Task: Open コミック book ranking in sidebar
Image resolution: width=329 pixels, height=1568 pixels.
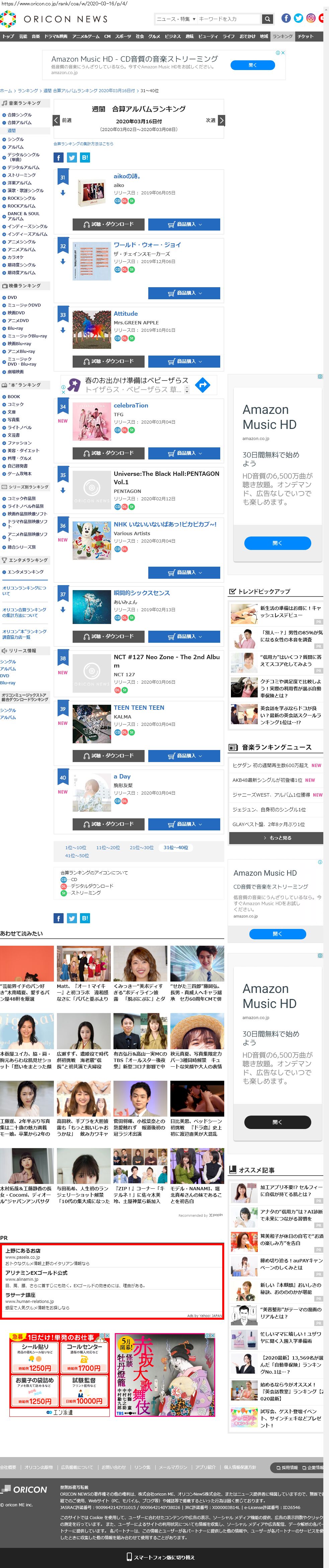Action: coord(16,404)
